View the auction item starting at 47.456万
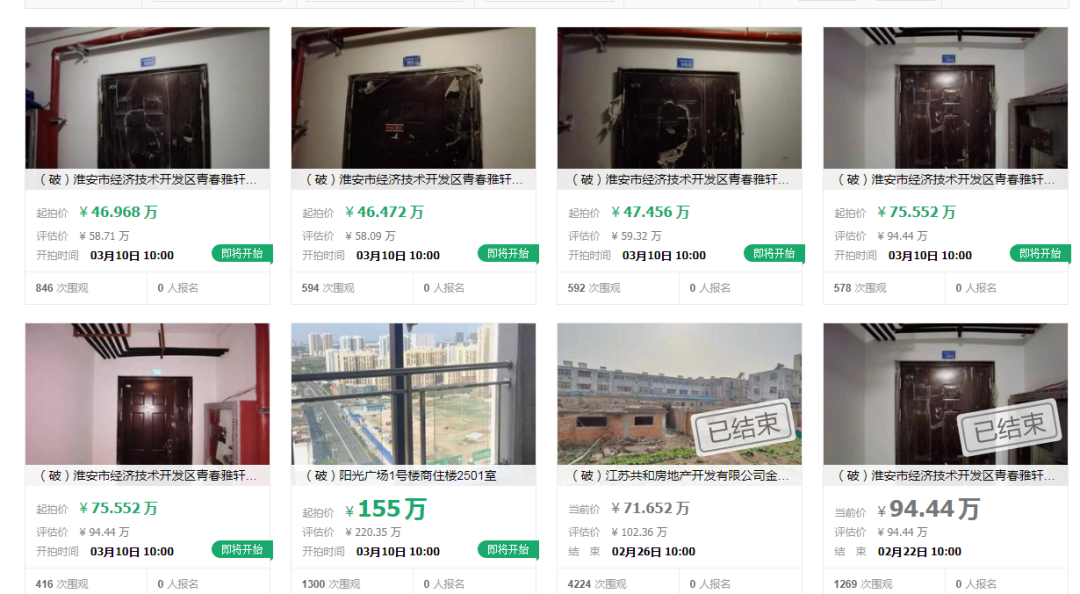Image resolution: width=1080 pixels, height=594 pixels. [679, 180]
